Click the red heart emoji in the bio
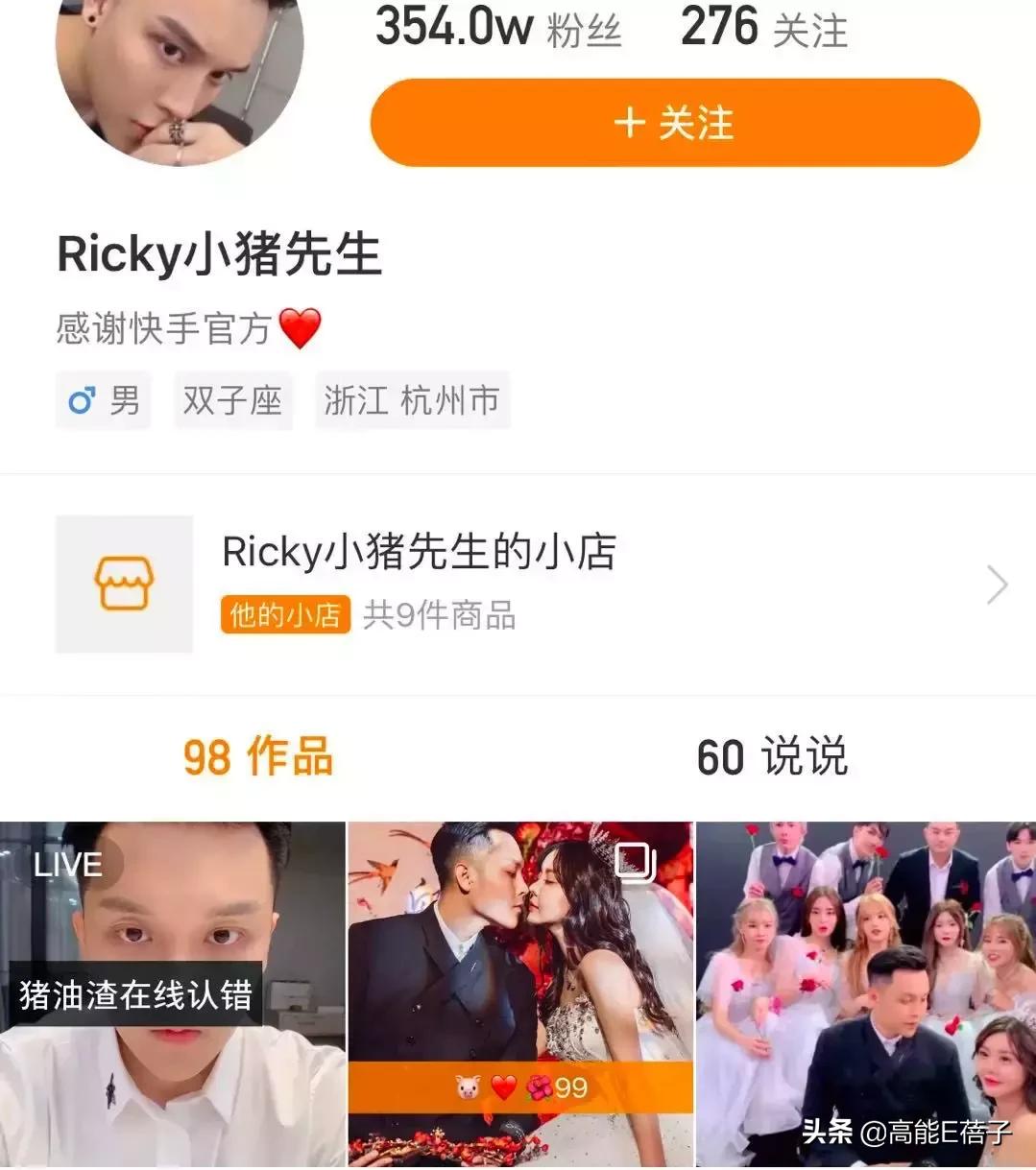The height and width of the screenshot is (1170, 1036). click(x=299, y=329)
